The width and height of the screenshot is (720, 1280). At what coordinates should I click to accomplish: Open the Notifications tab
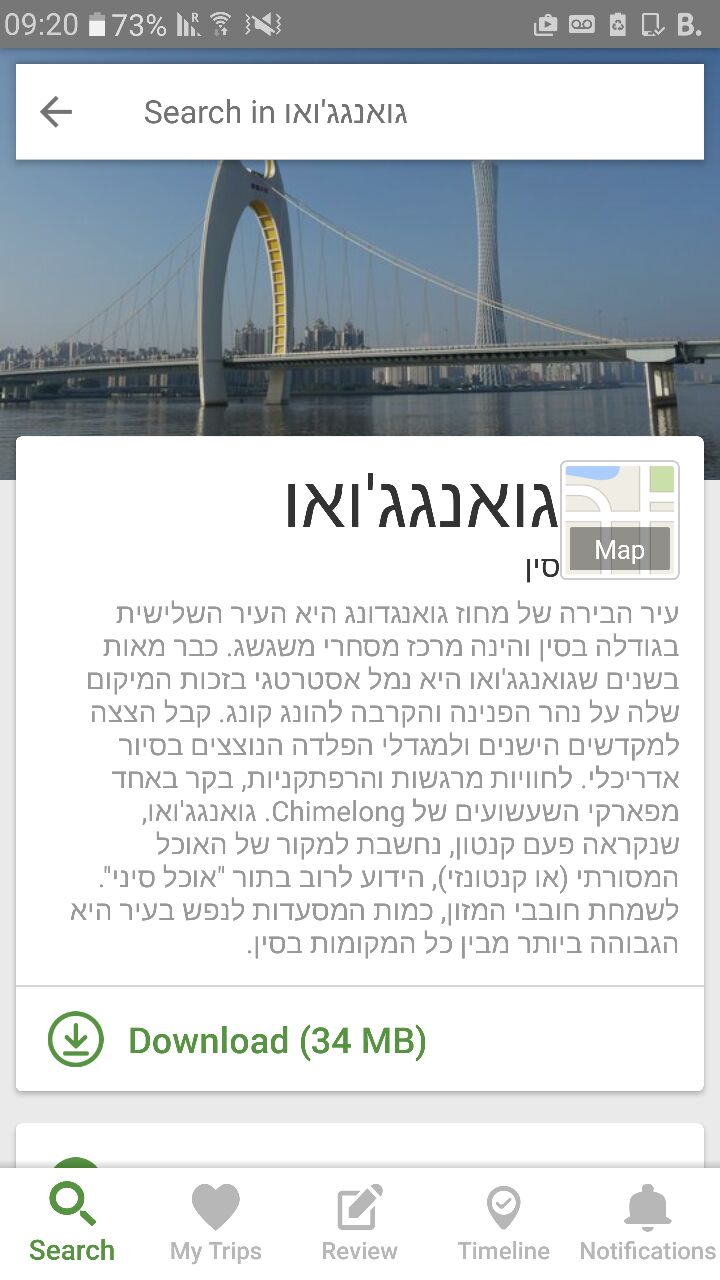tap(647, 1222)
